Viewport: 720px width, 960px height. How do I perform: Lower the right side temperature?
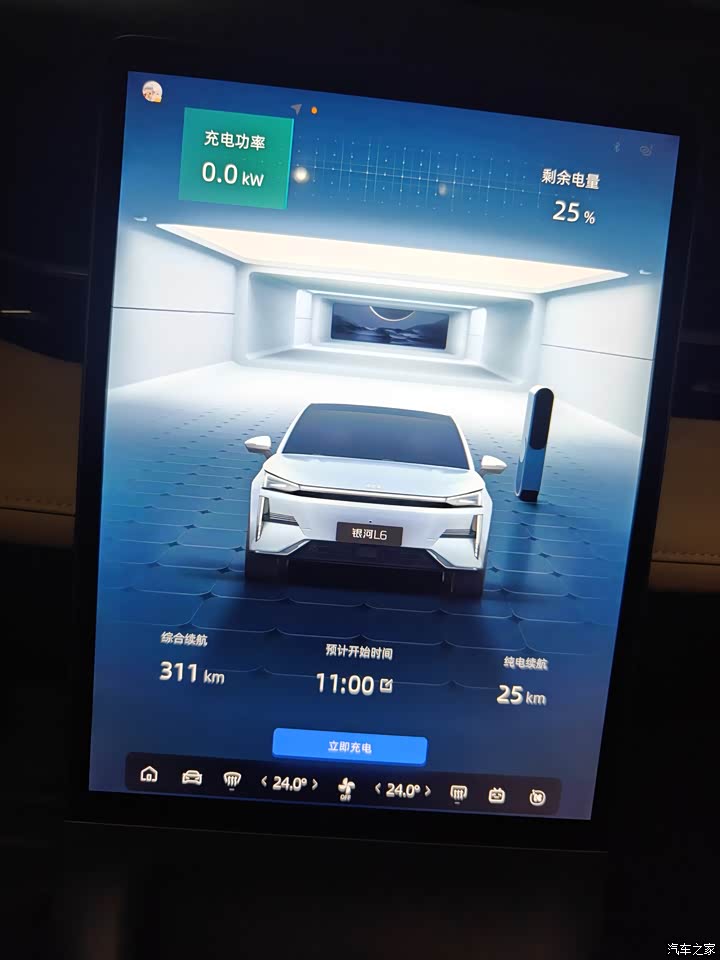378,789
